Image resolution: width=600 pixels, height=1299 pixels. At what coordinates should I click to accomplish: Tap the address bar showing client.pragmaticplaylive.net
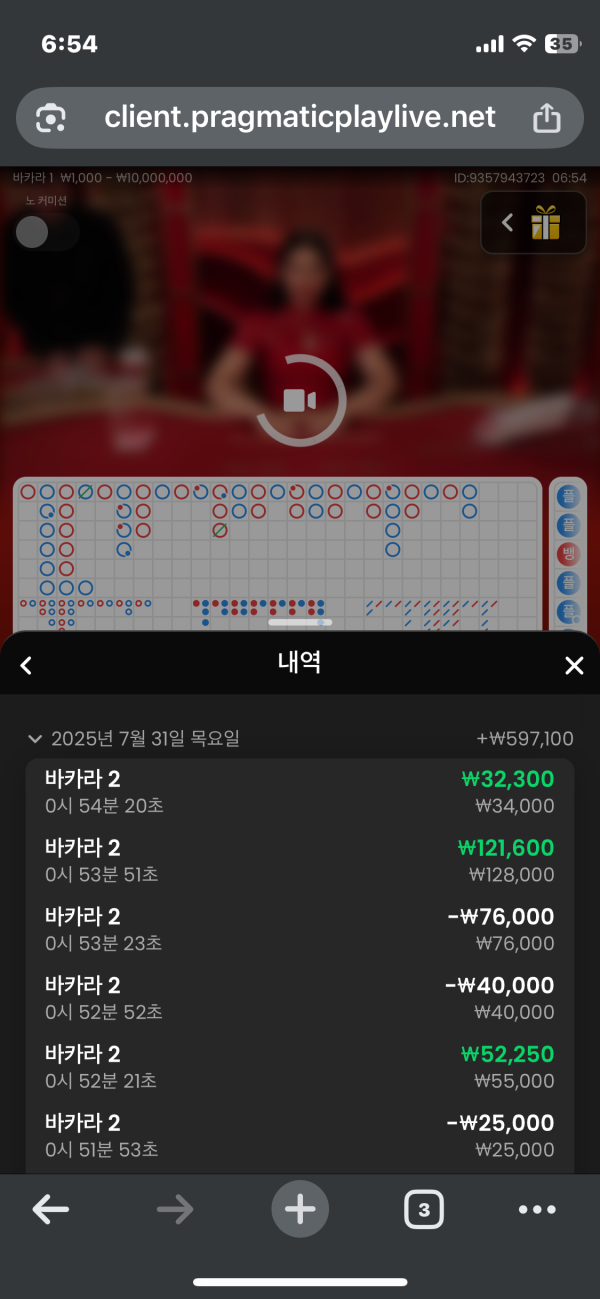(x=300, y=118)
